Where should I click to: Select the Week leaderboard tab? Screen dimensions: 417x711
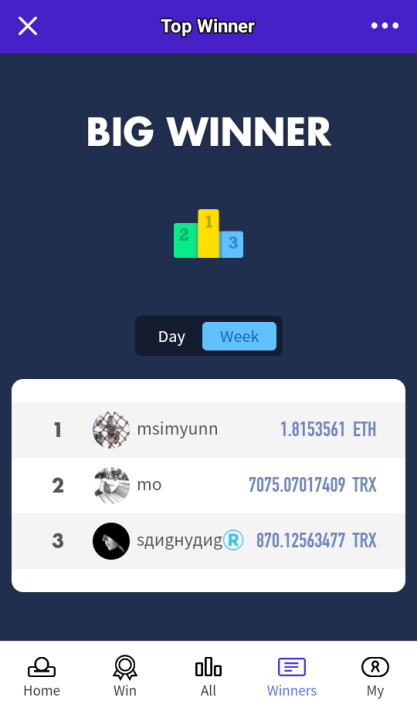[239, 336]
